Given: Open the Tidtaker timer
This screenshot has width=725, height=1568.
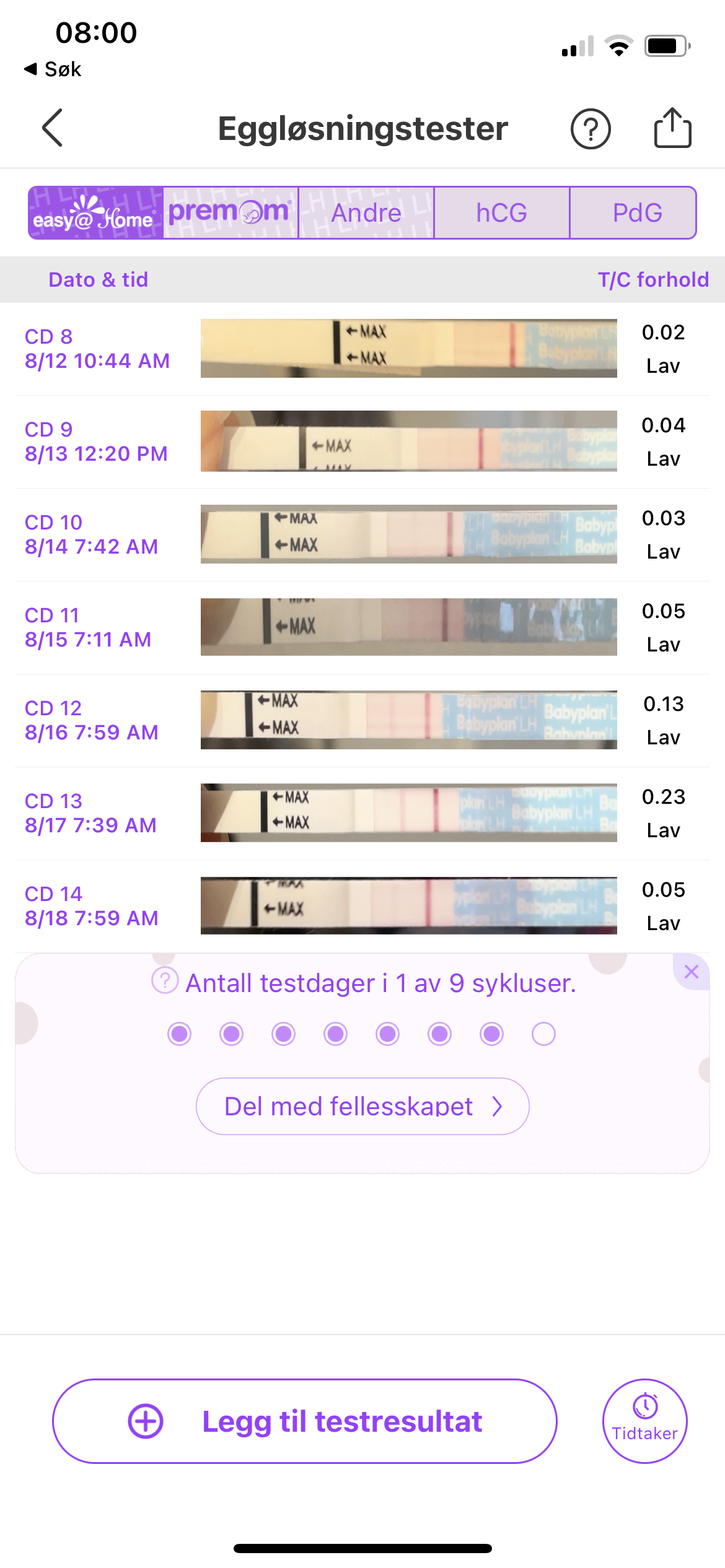Looking at the screenshot, I should click(x=644, y=1421).
